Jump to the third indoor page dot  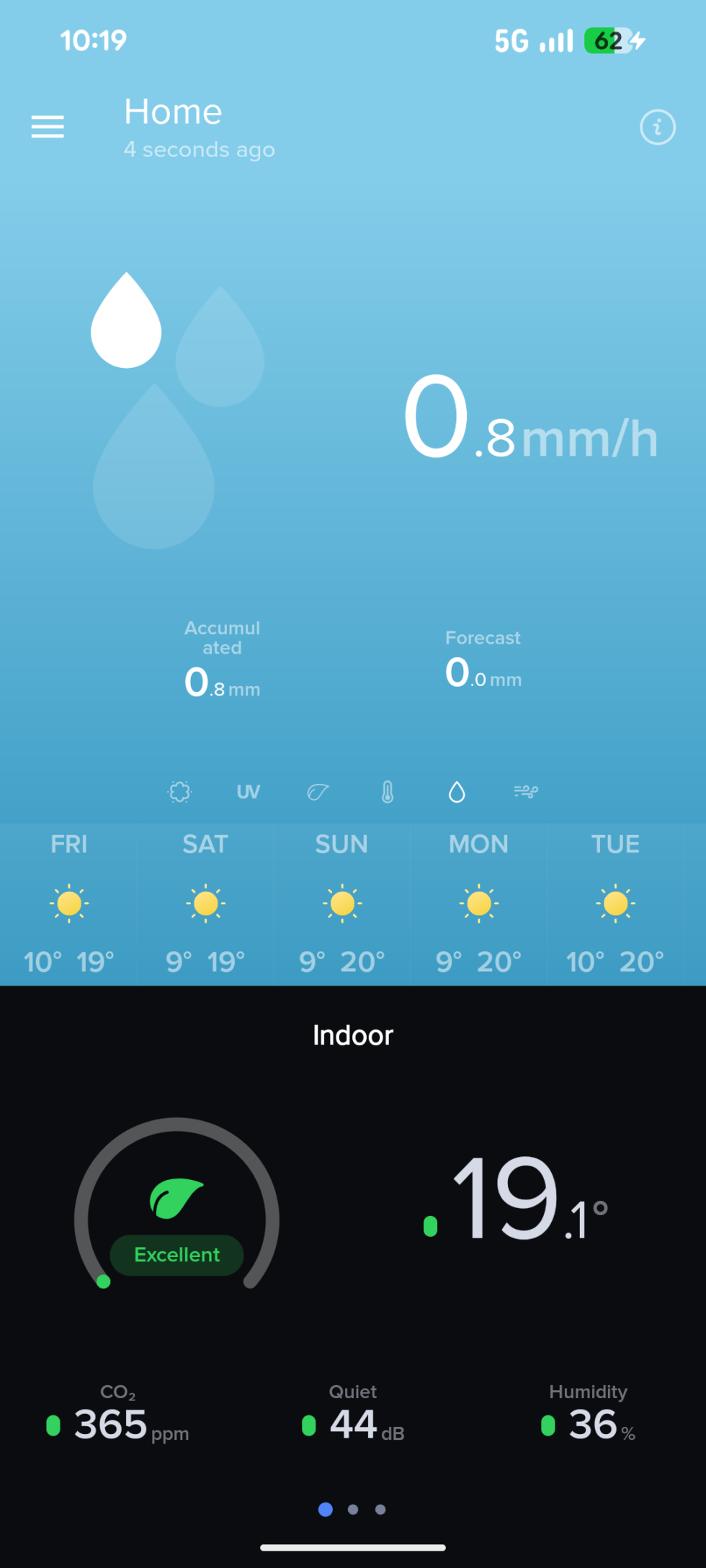[x=380, y=1510]
